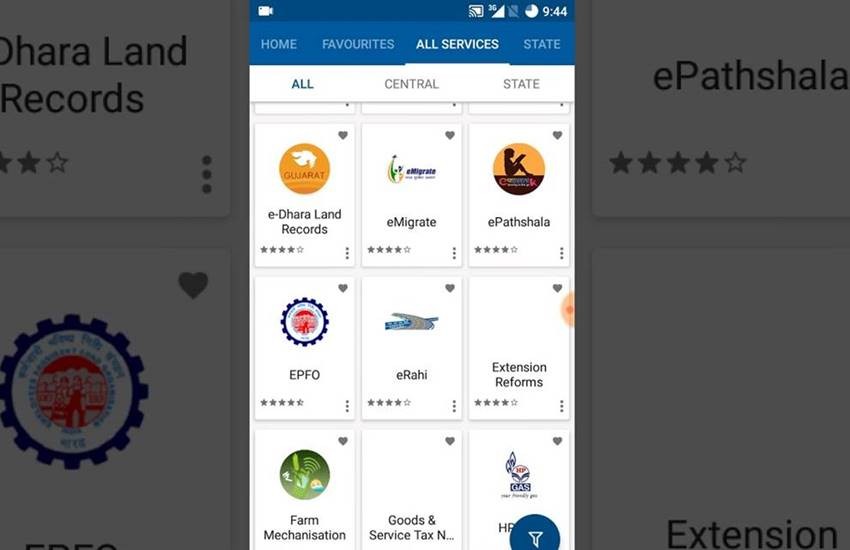
Task: Switch to the State top tab
Action: (541, 44)
